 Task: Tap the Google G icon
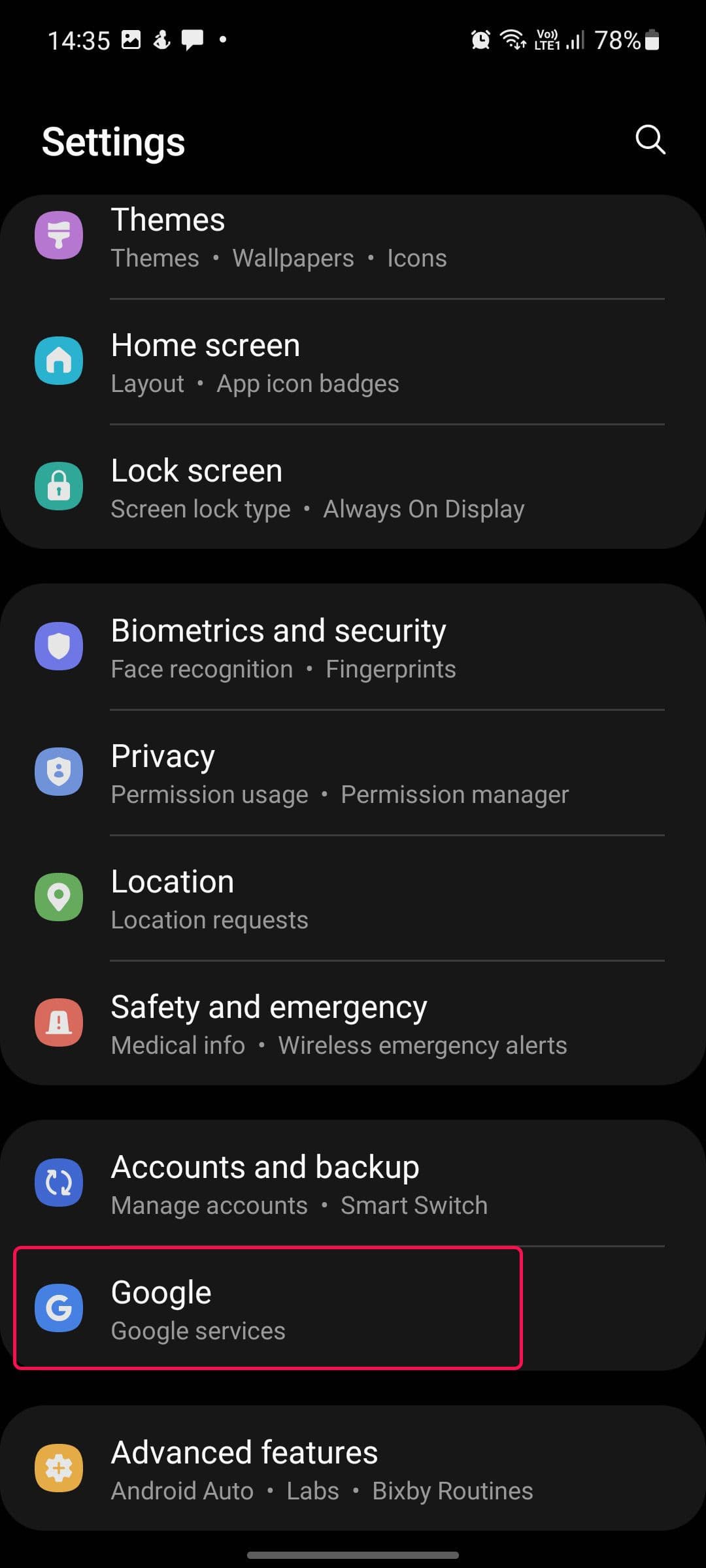click(x=59, y=1308)
